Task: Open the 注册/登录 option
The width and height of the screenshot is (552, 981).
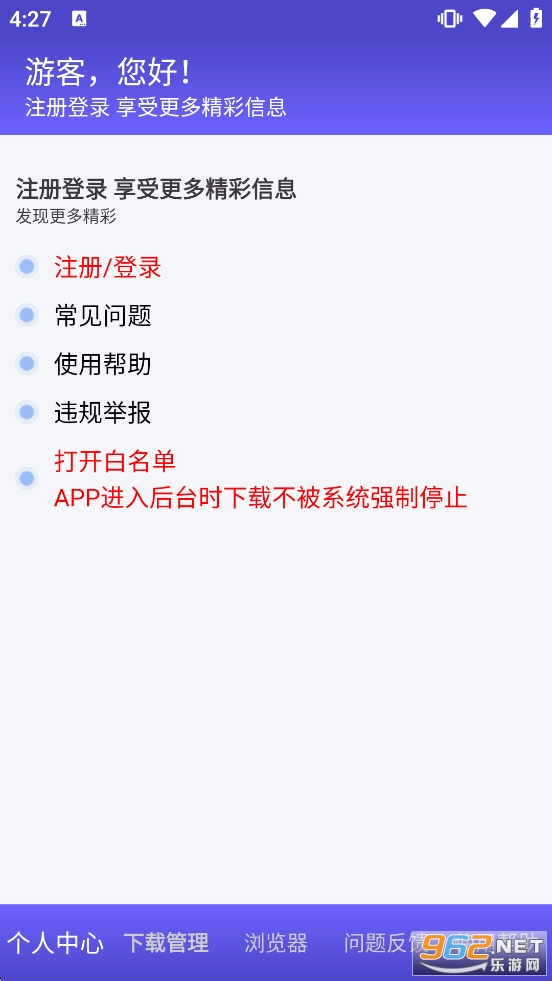Action: pos(108,267)
